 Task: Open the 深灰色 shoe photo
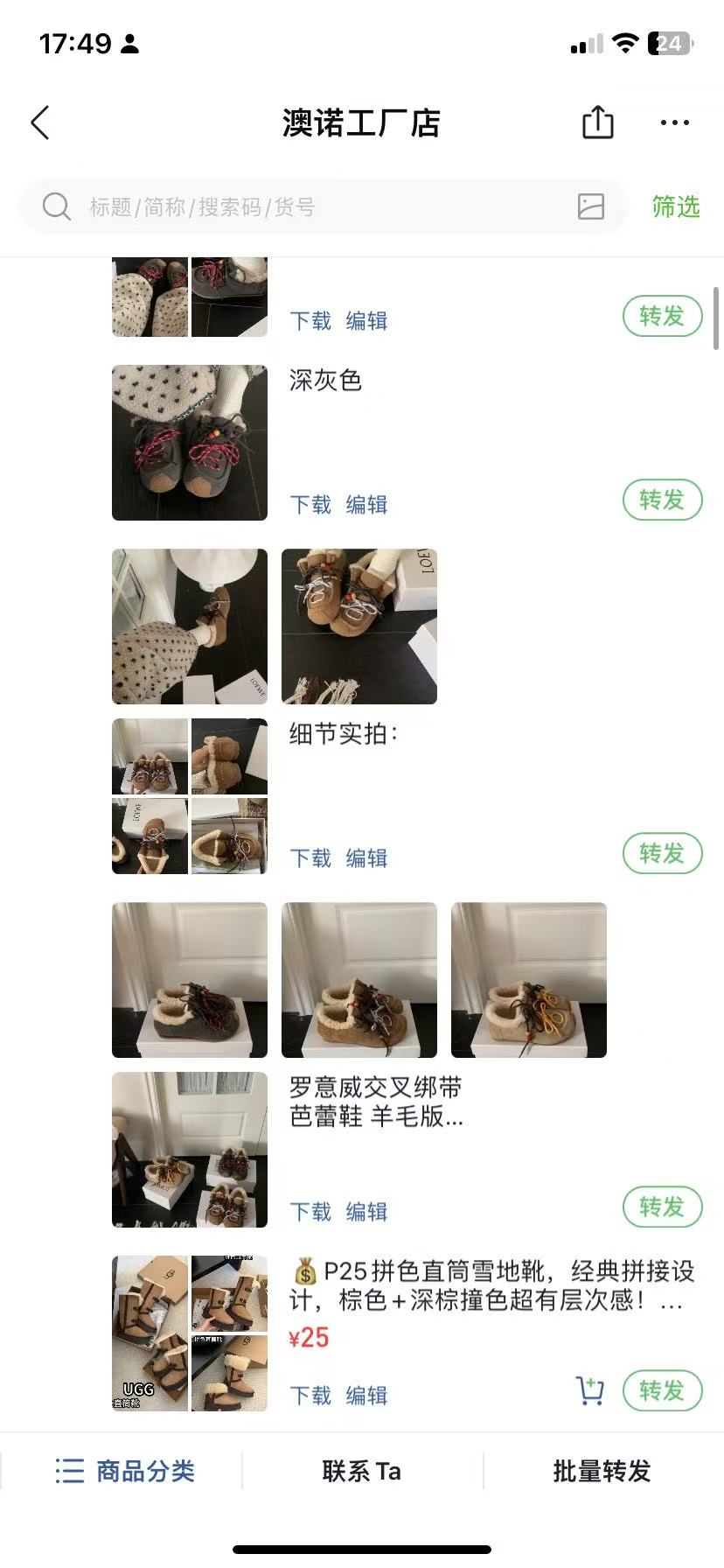pos(190,443)
